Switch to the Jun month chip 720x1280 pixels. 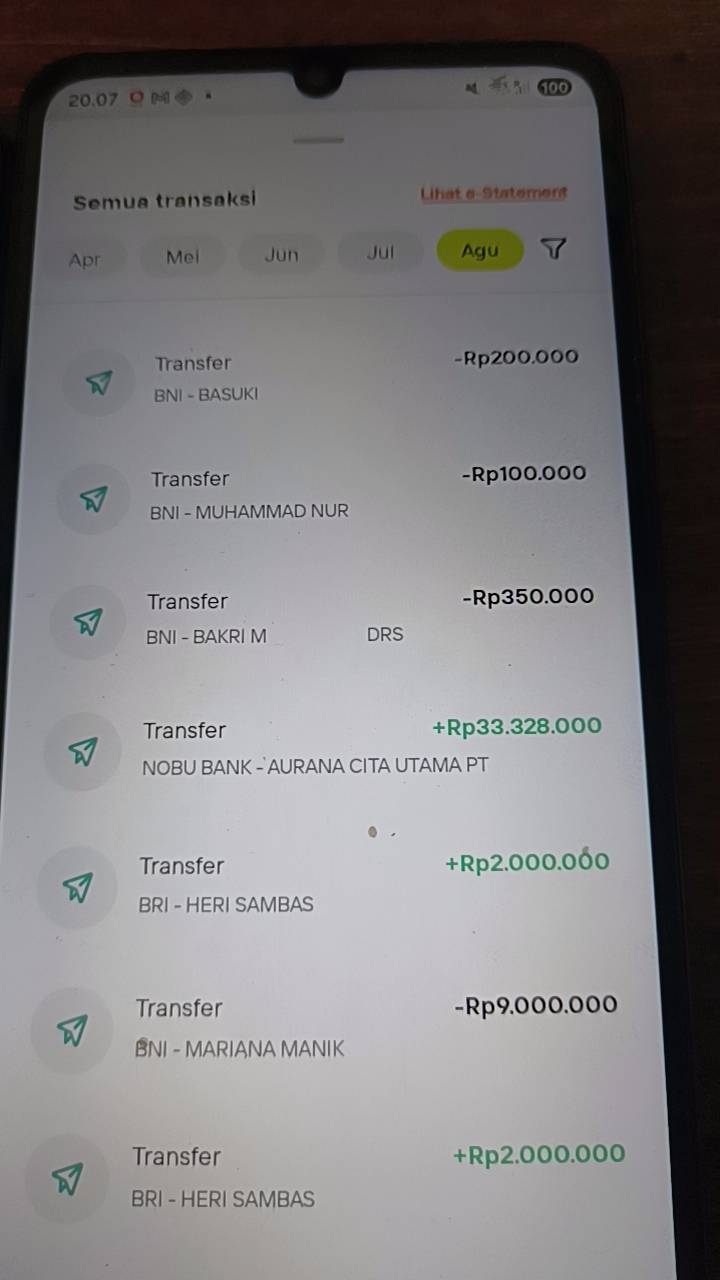[x=281, y=254]
